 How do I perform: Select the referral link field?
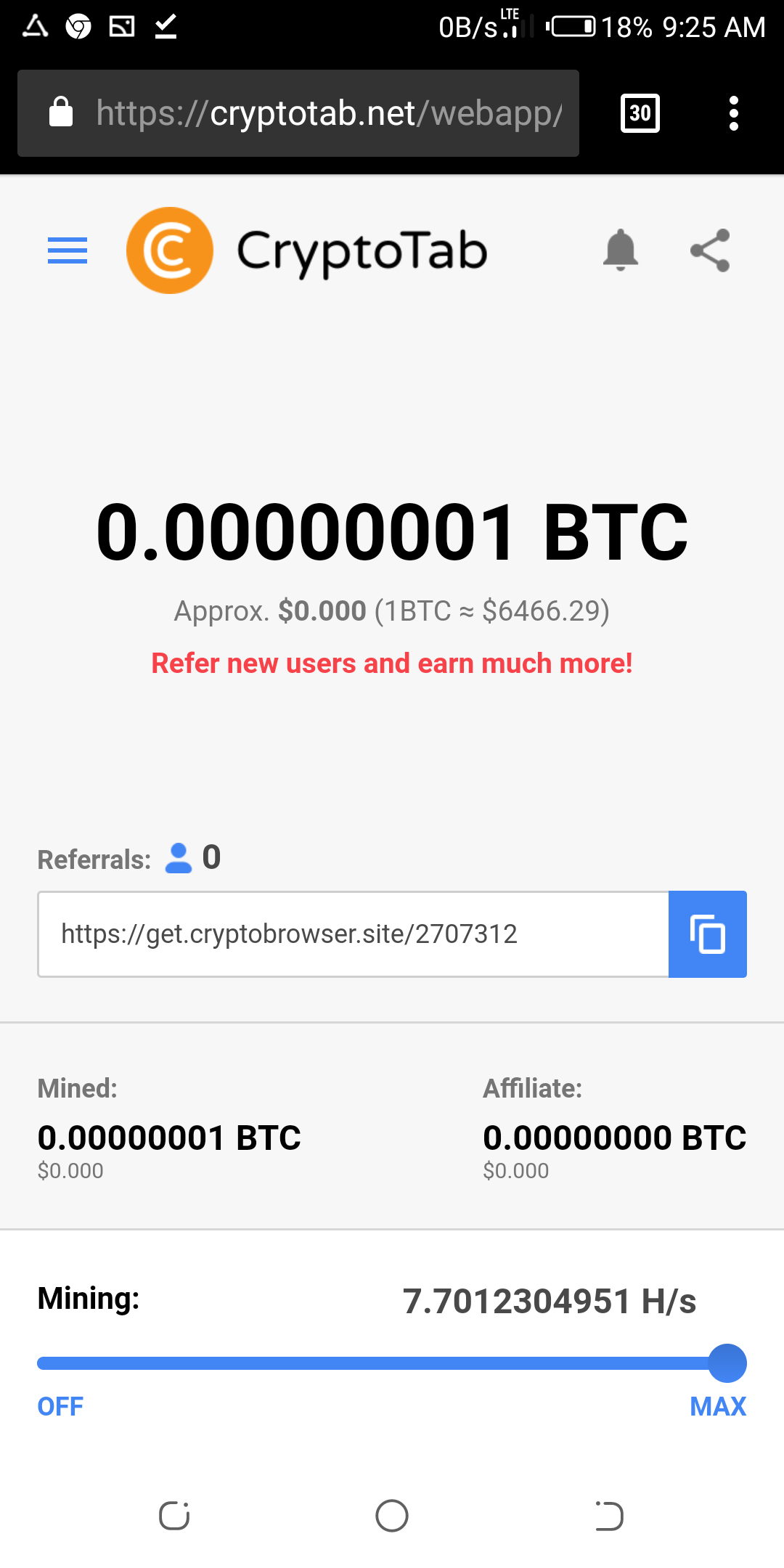353,934
